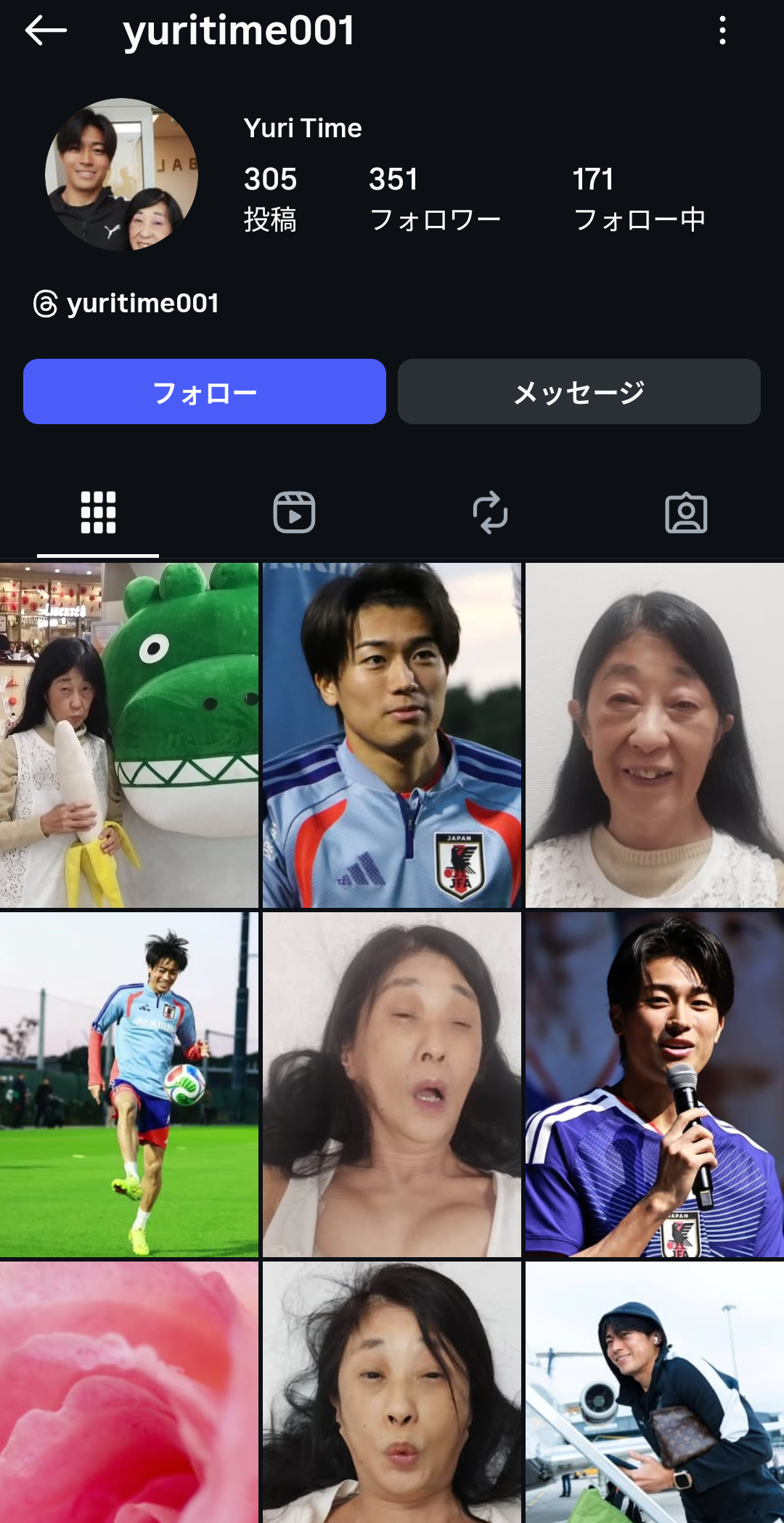This screenshot has height=1523, width=784.
Task: Switch to the tagged photos tab
Action: coord(686,513)
